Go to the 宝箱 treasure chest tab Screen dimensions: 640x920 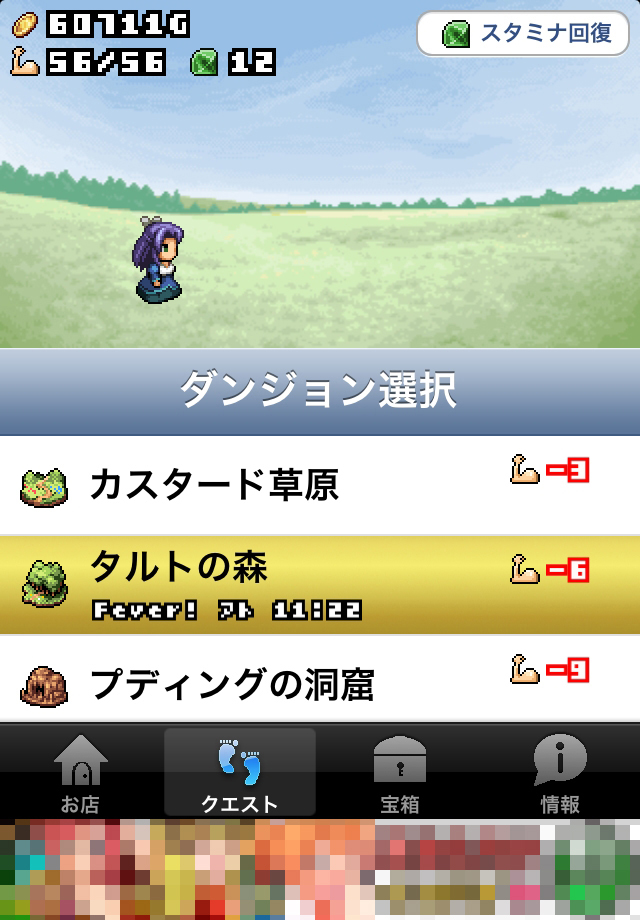[x=400, y=772]
